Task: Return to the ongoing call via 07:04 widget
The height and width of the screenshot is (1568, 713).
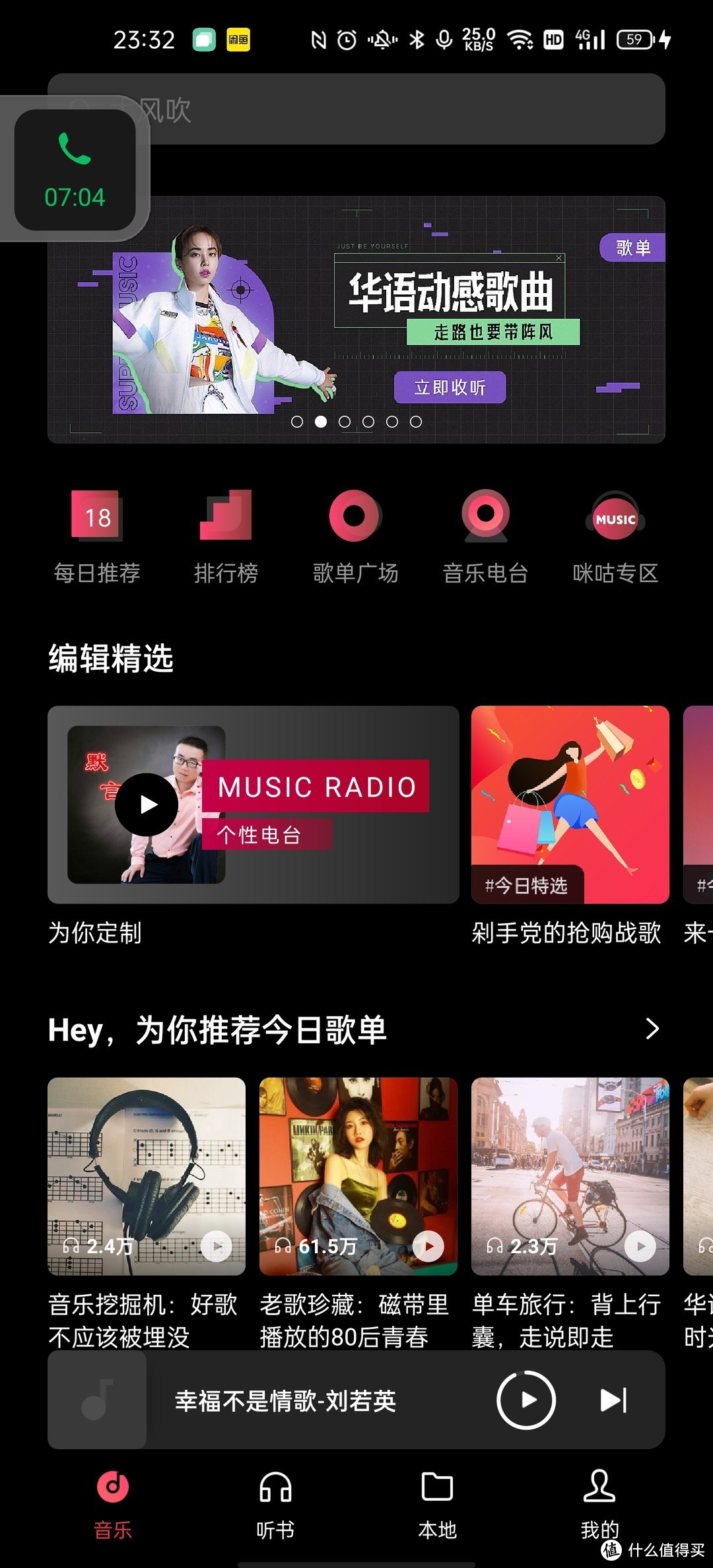Action: tap(75, 168)
